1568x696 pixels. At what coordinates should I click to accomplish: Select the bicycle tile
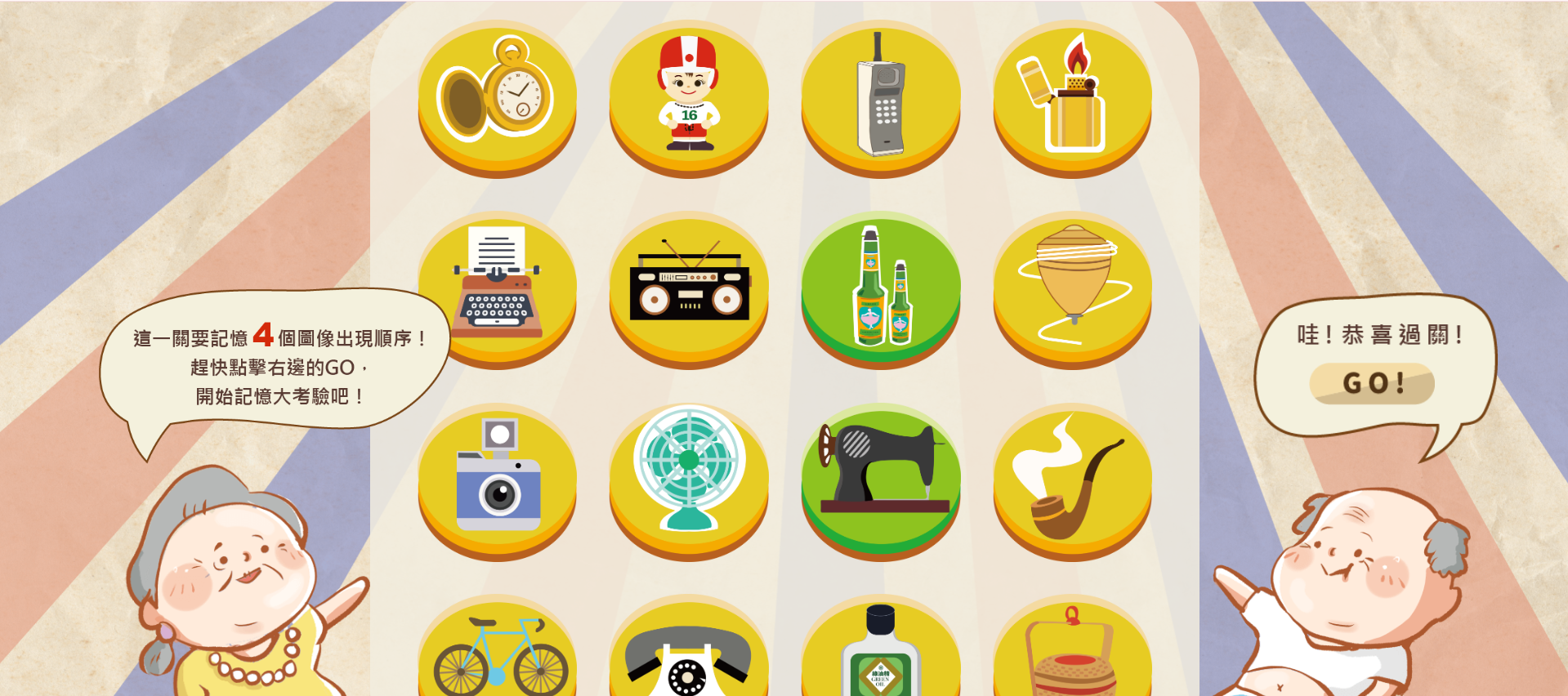497,654
